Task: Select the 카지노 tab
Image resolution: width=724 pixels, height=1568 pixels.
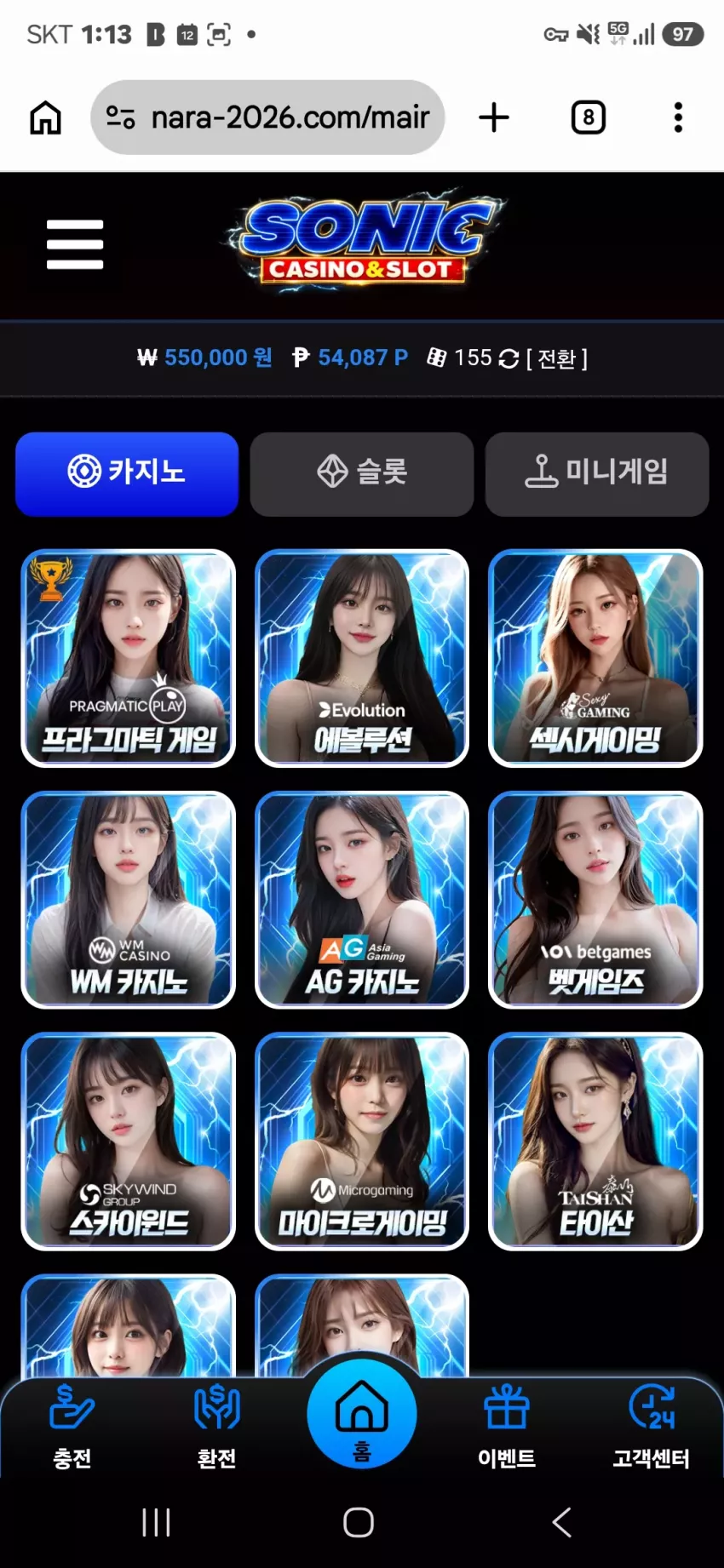Action: tap(127, 473)
